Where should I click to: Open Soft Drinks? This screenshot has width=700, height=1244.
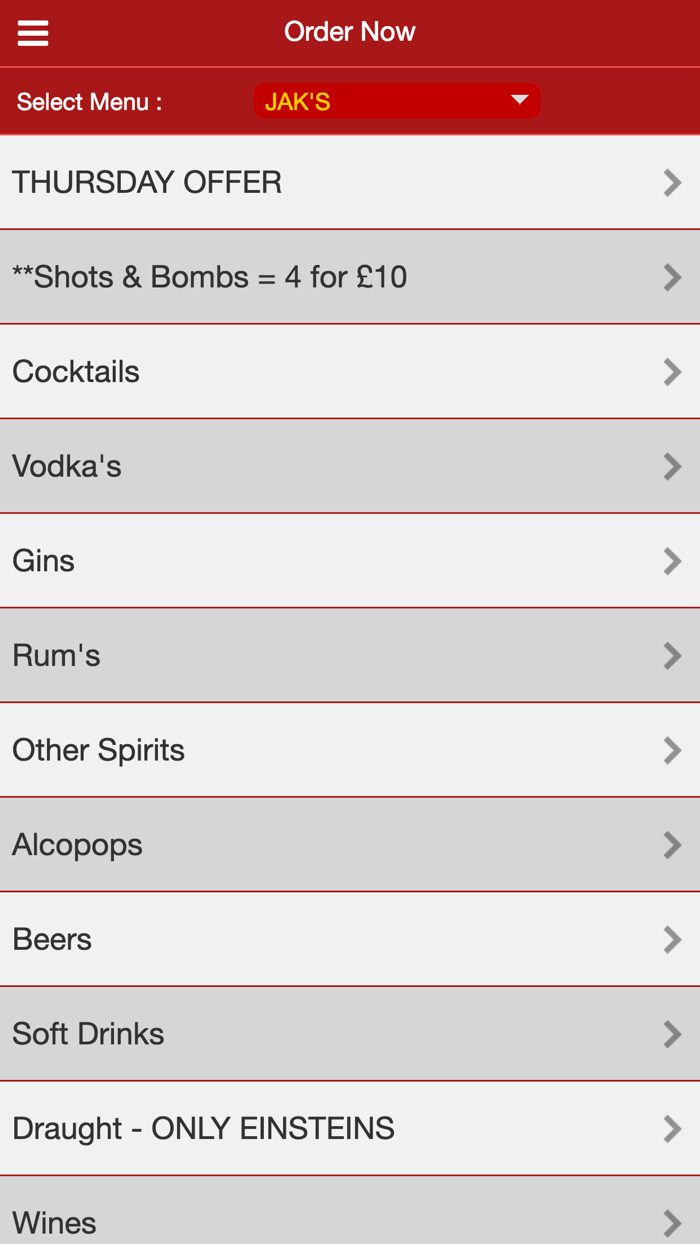pos(350,1034)
